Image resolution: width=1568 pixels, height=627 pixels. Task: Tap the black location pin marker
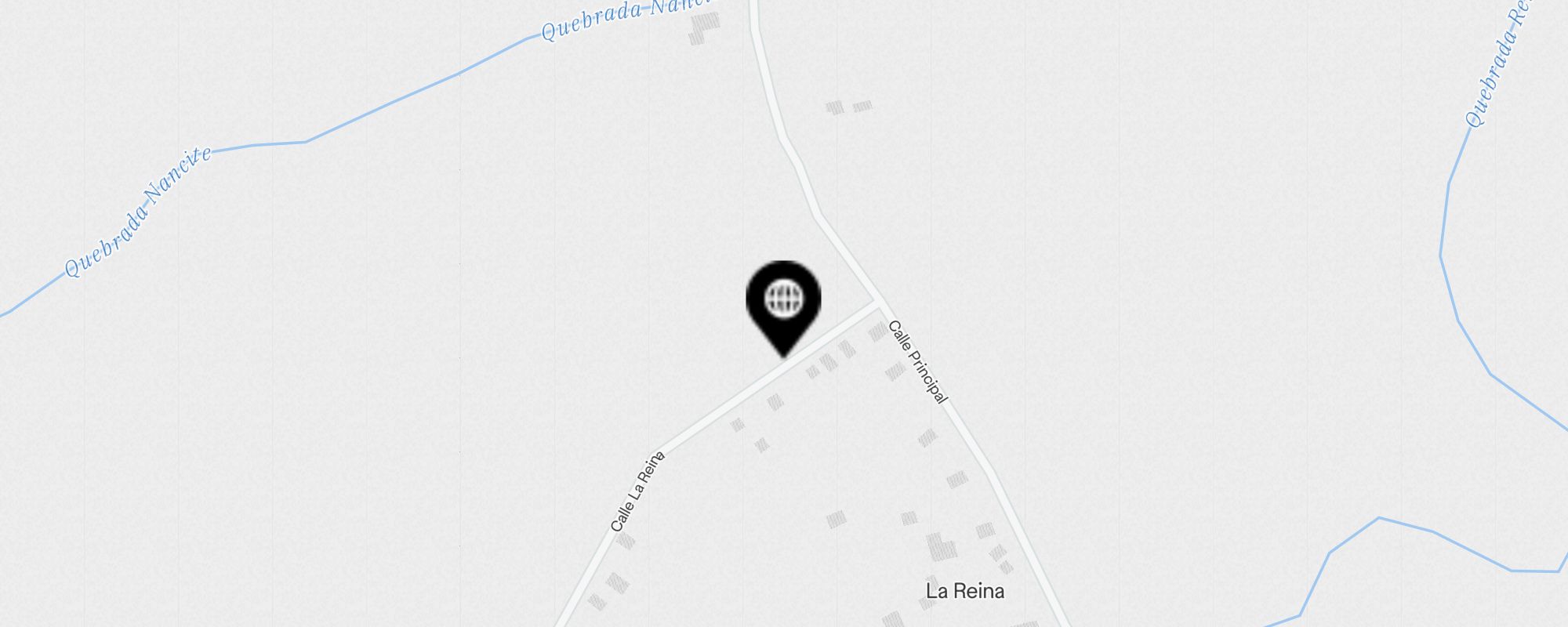click(783, 303)
